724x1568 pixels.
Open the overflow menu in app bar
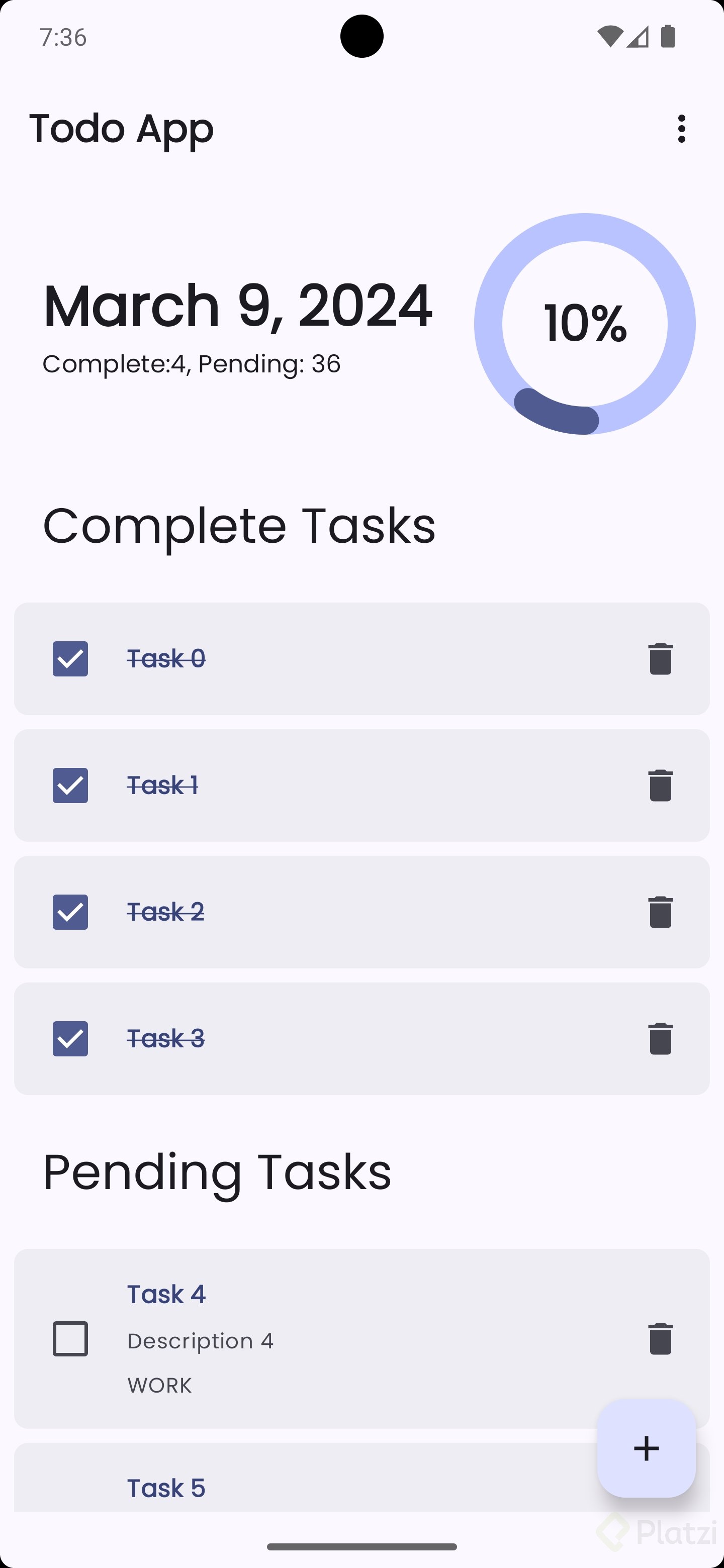tap(681, 129)
